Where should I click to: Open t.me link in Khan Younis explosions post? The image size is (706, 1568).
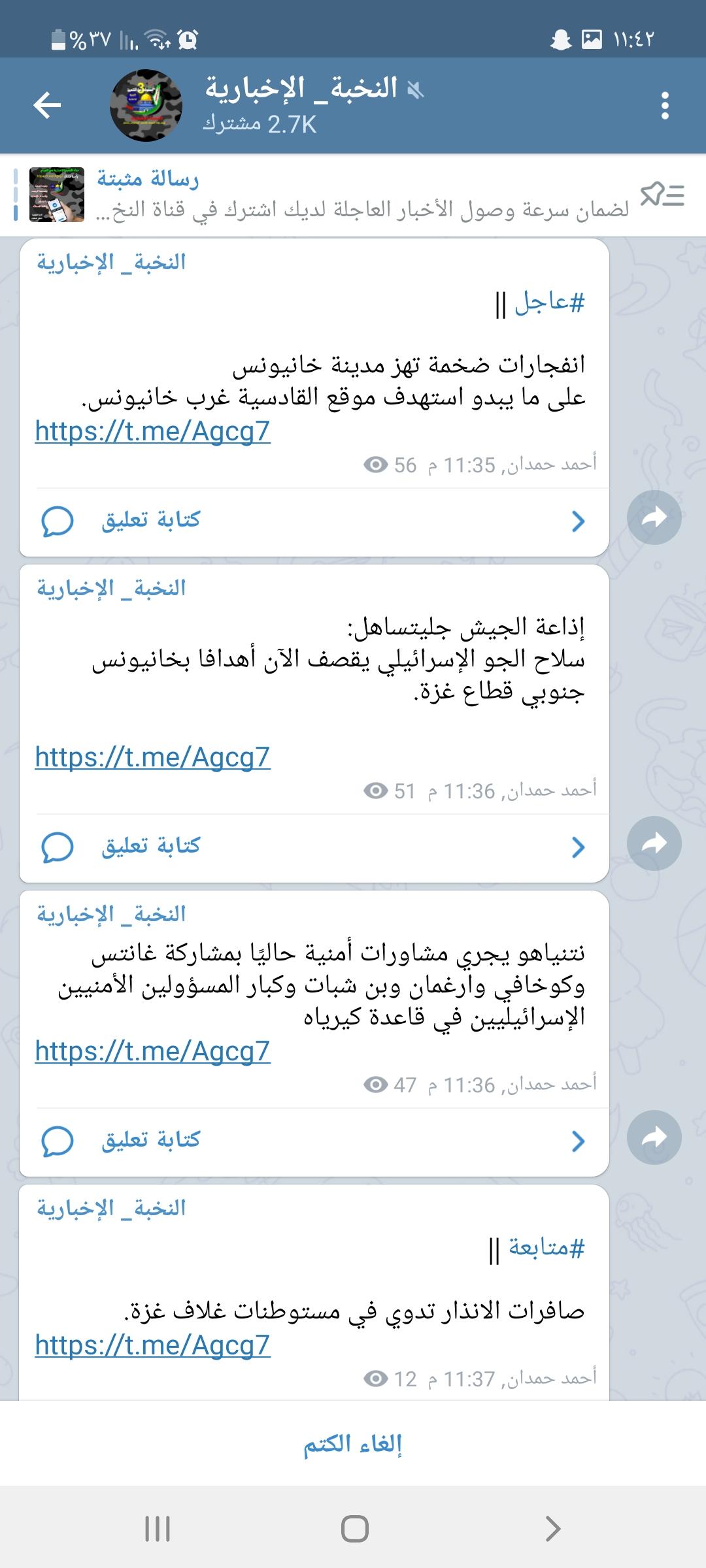click(x=152, y=431)
